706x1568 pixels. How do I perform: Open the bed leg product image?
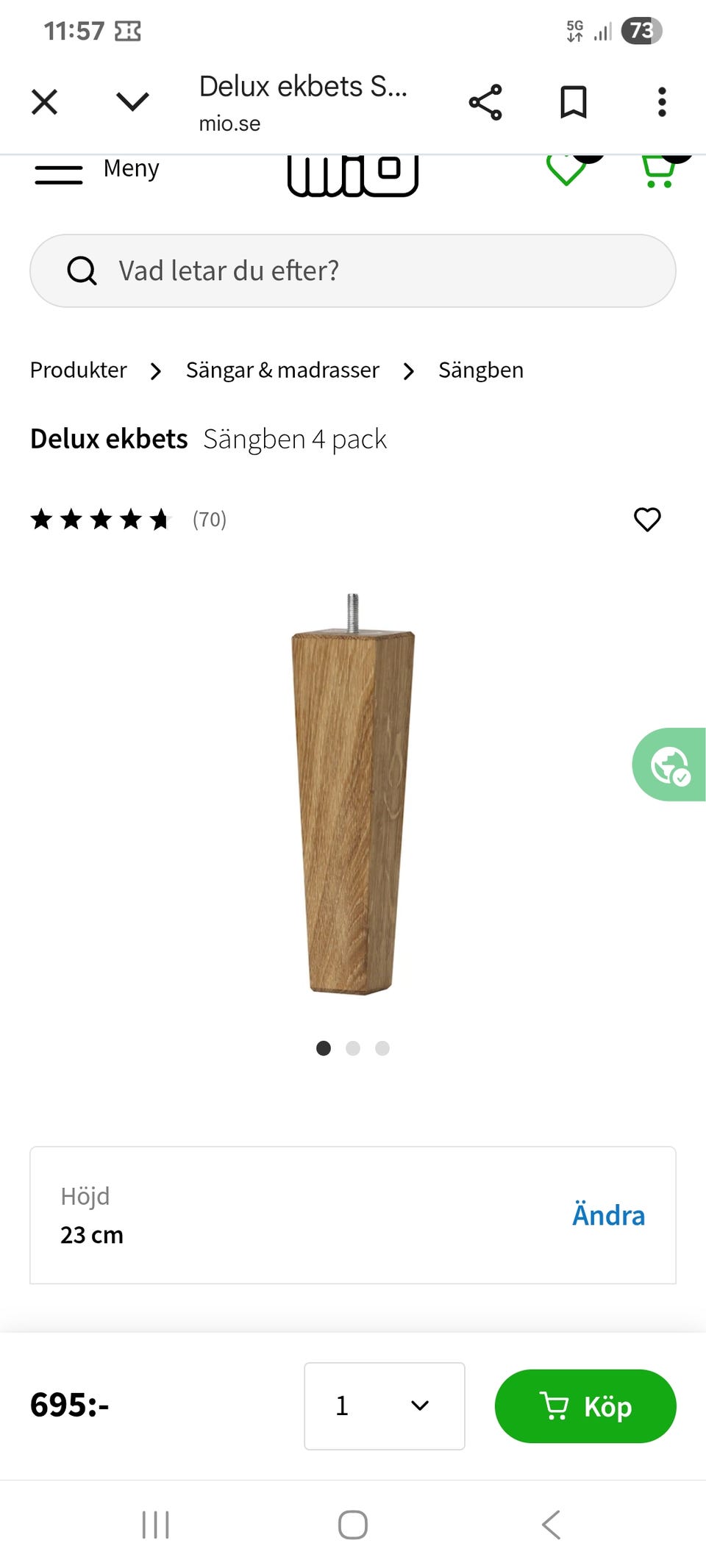pyautogui.click(x=353, y=794)
